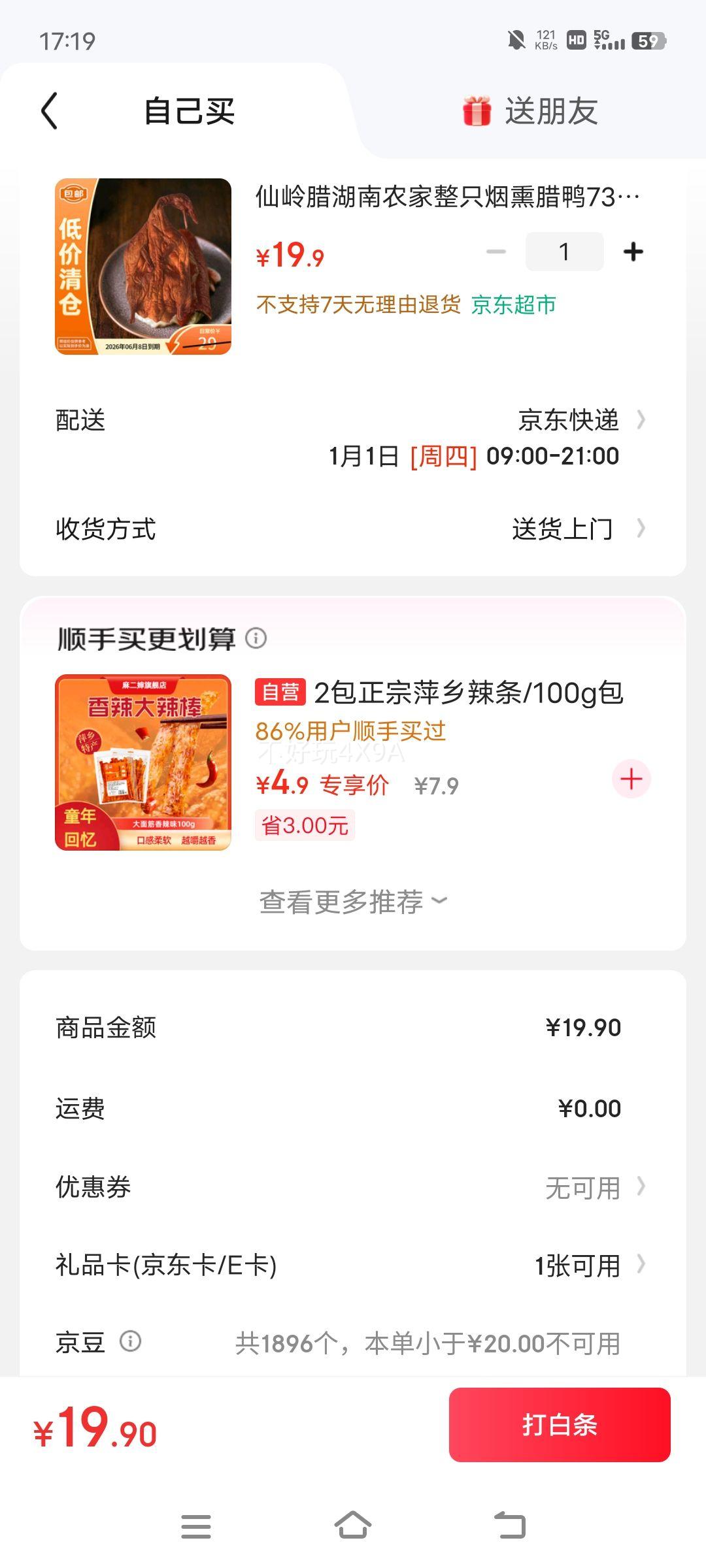Increase duck quantity with plus stepper
This screenshot has height=1568, width=706.
click(x=634, y=250)
